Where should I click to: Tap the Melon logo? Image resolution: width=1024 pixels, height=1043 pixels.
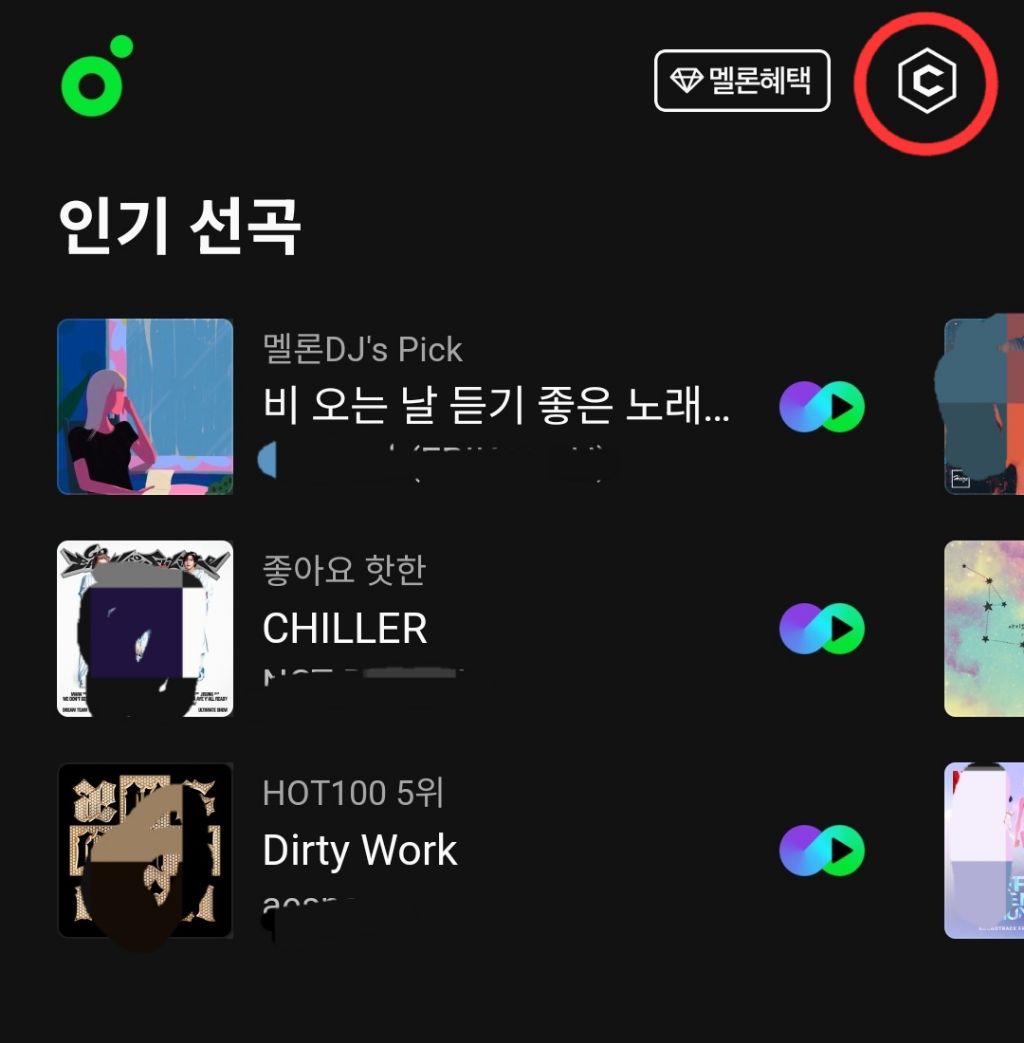(96, 76)
